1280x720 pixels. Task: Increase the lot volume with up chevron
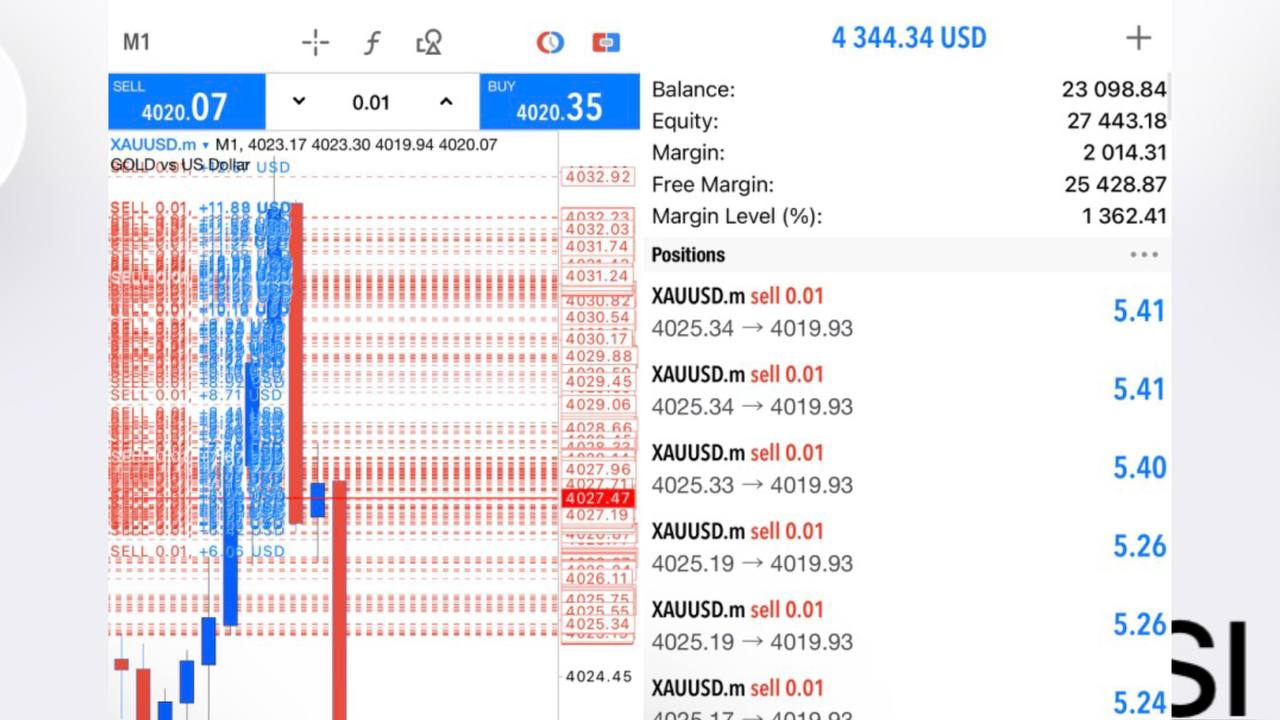pos(446,101)
